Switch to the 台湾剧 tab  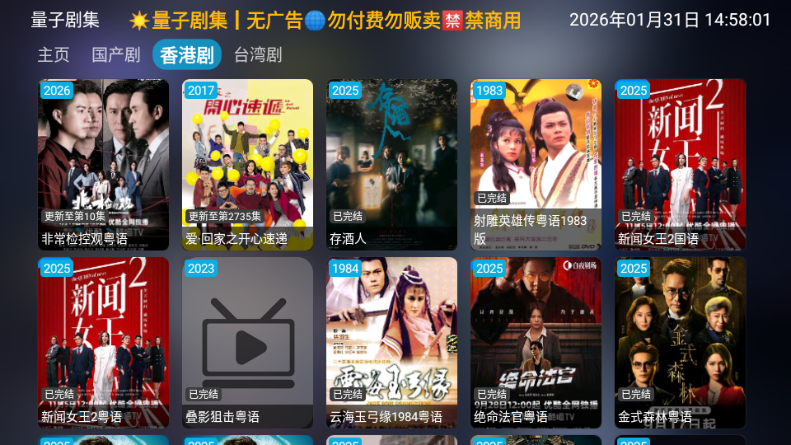(258, 55)
